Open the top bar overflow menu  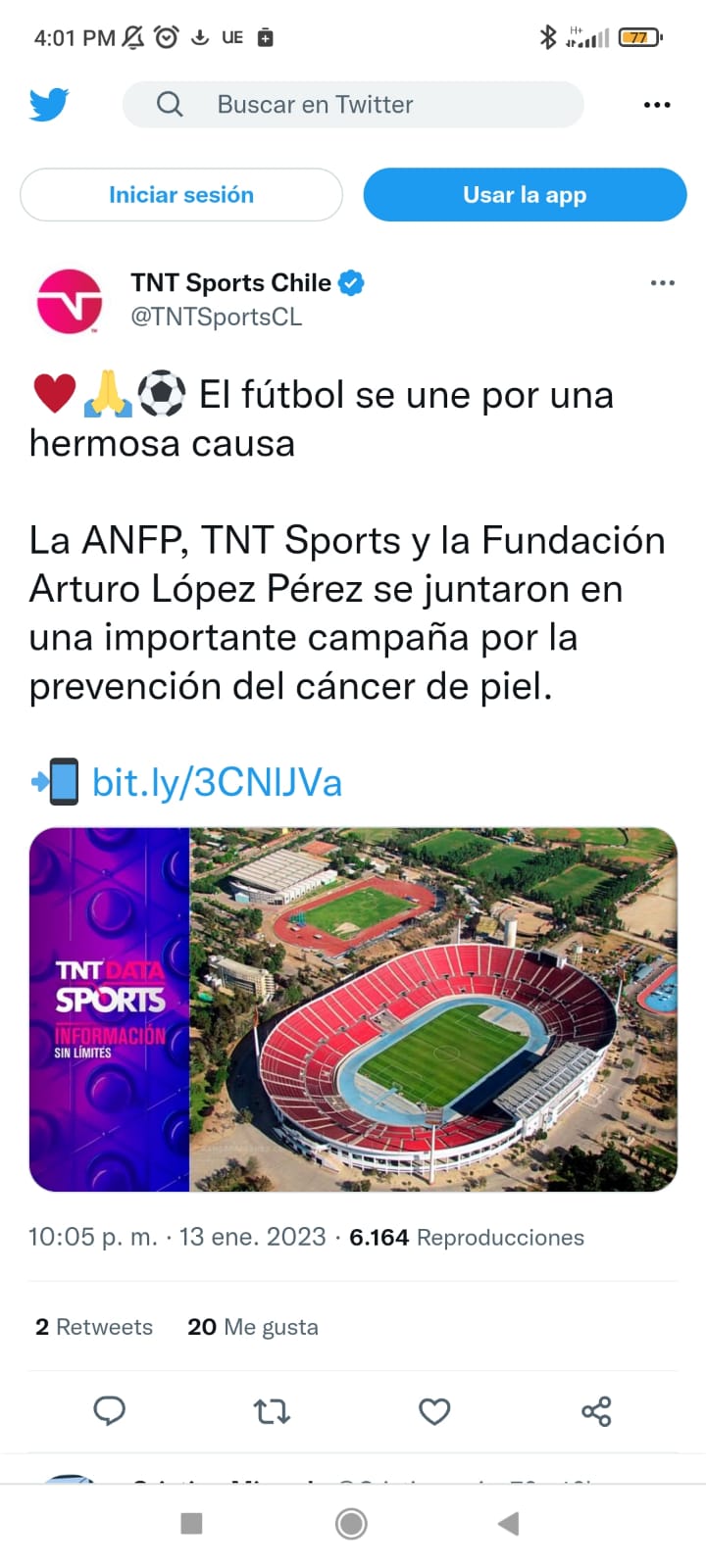657,105
